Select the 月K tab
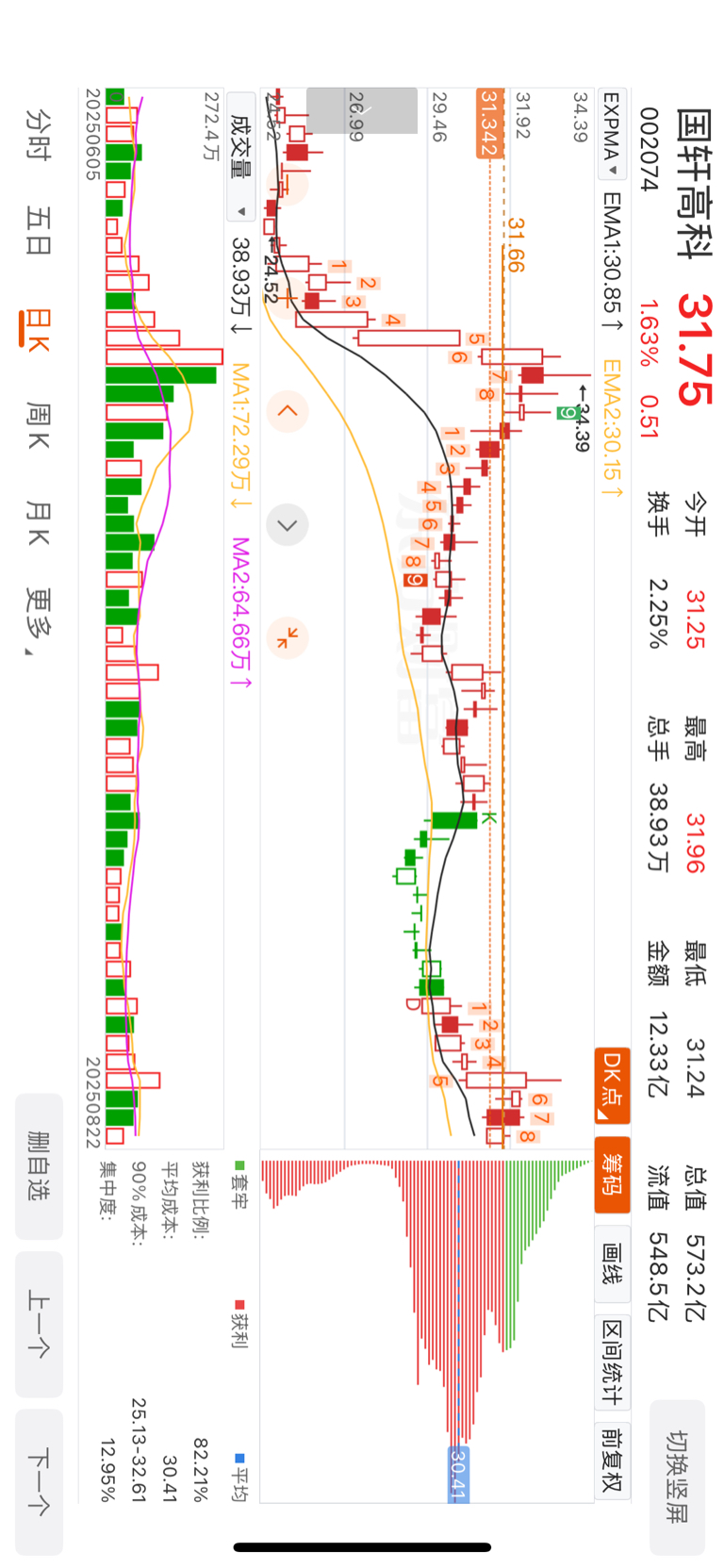The height and width of the screenshot is (1568, 724). coord(39,523)
